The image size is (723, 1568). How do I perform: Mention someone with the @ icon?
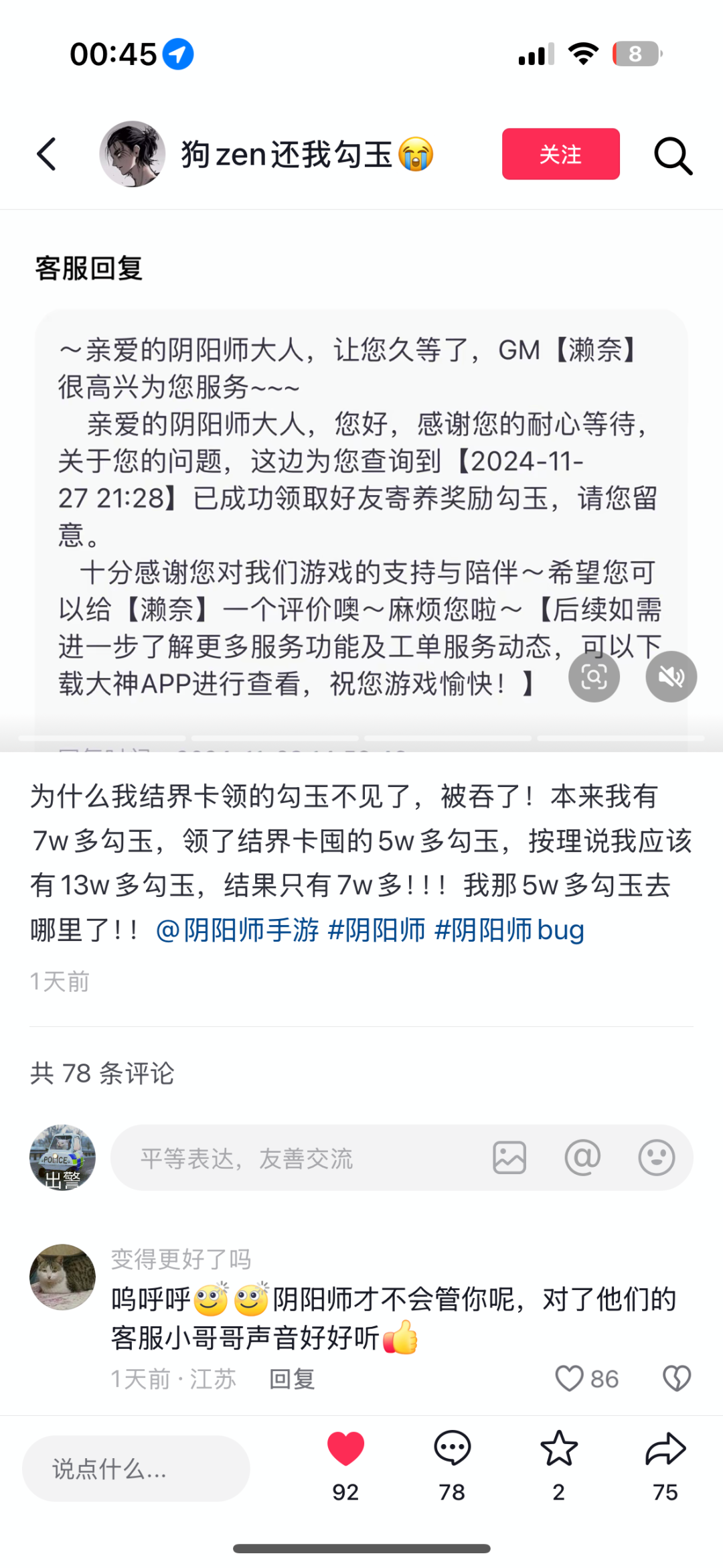[x=582, y=1157]
